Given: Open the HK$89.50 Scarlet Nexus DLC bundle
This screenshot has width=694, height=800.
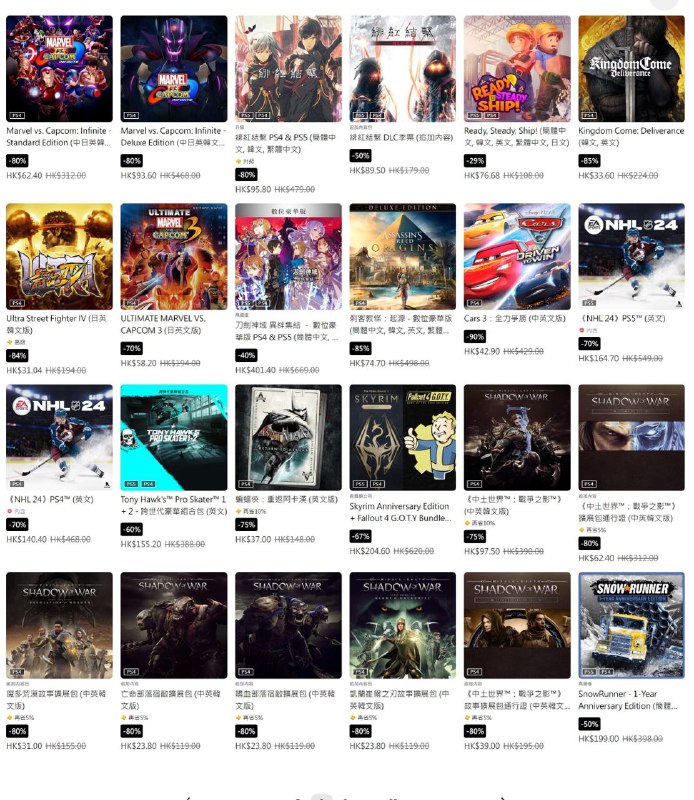Looking at the screenshot, I should 403,68.
